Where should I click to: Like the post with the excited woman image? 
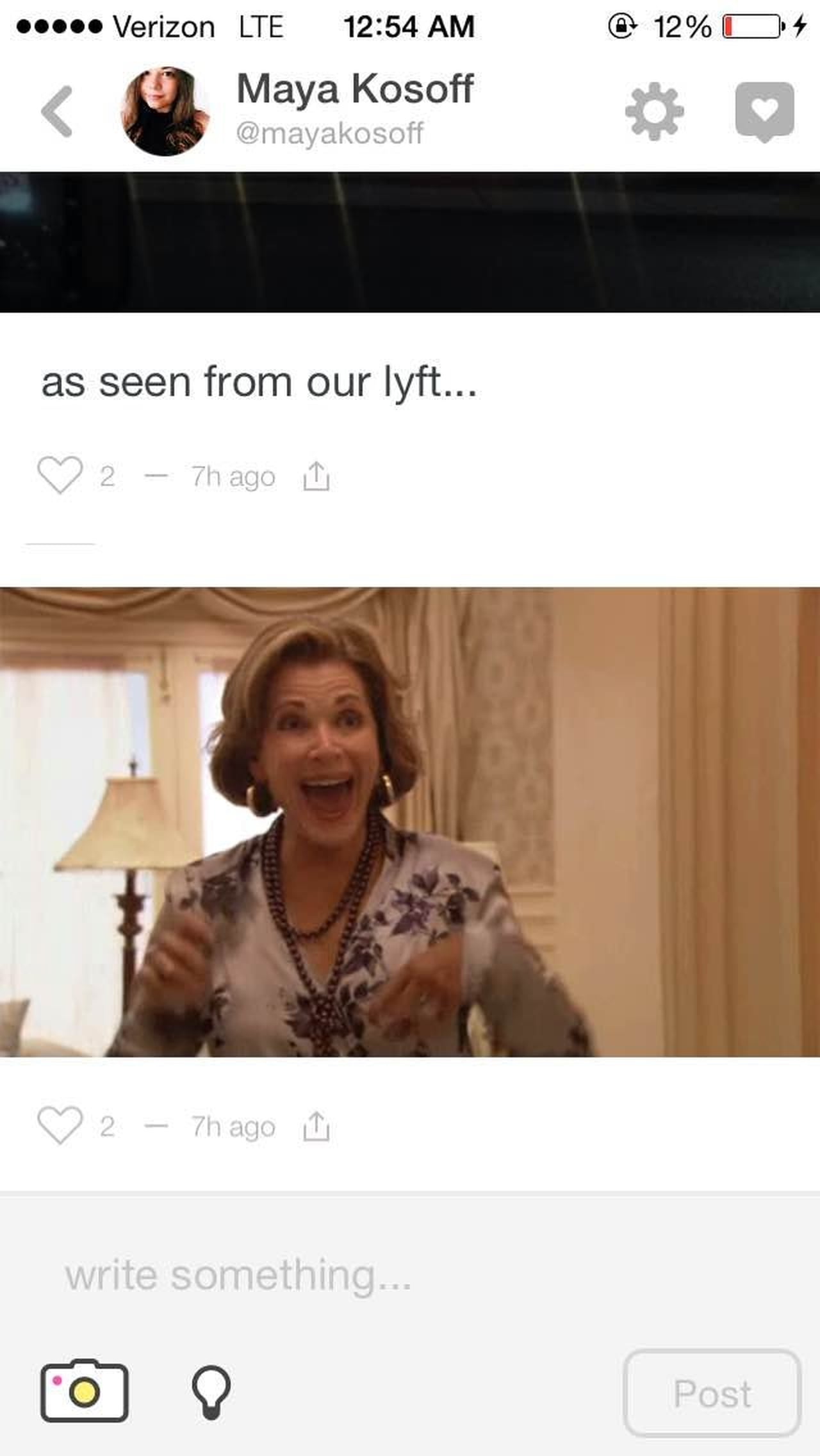60,1126
